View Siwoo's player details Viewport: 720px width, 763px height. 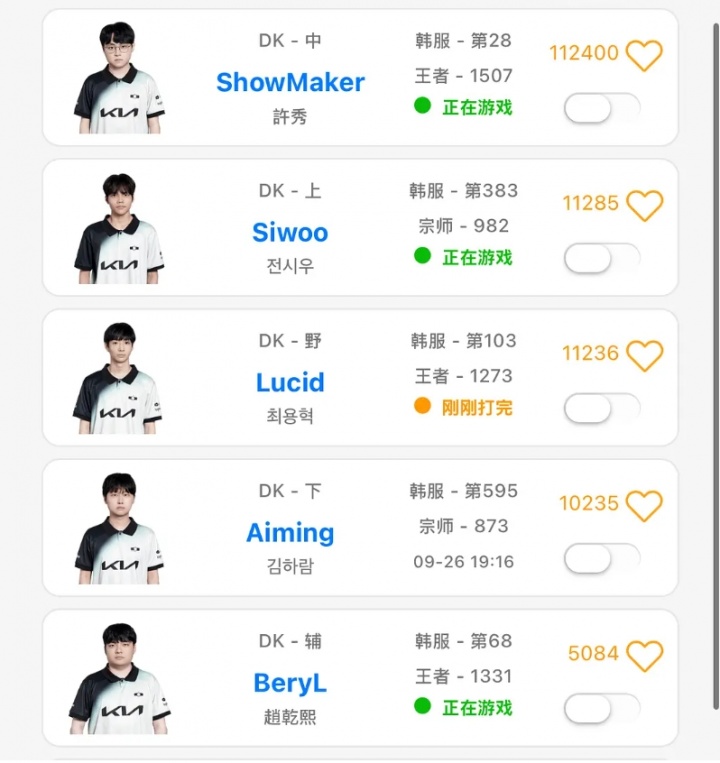tap(290, 232)
